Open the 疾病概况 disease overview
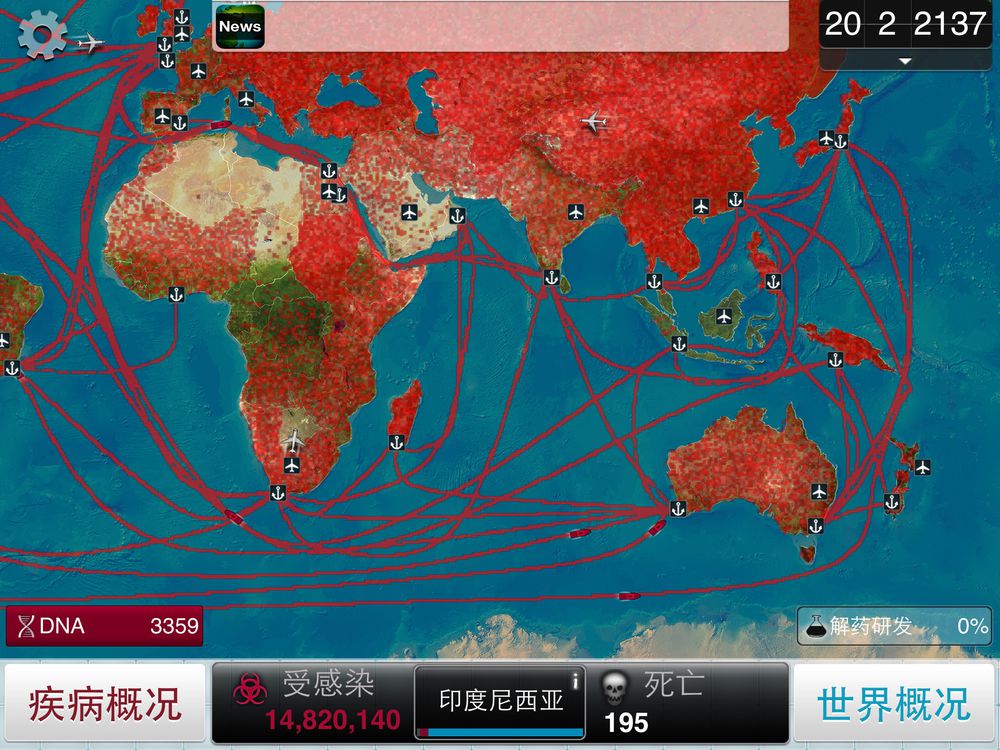The height and width of the screenshot is (750, 1000). (105, 703)
